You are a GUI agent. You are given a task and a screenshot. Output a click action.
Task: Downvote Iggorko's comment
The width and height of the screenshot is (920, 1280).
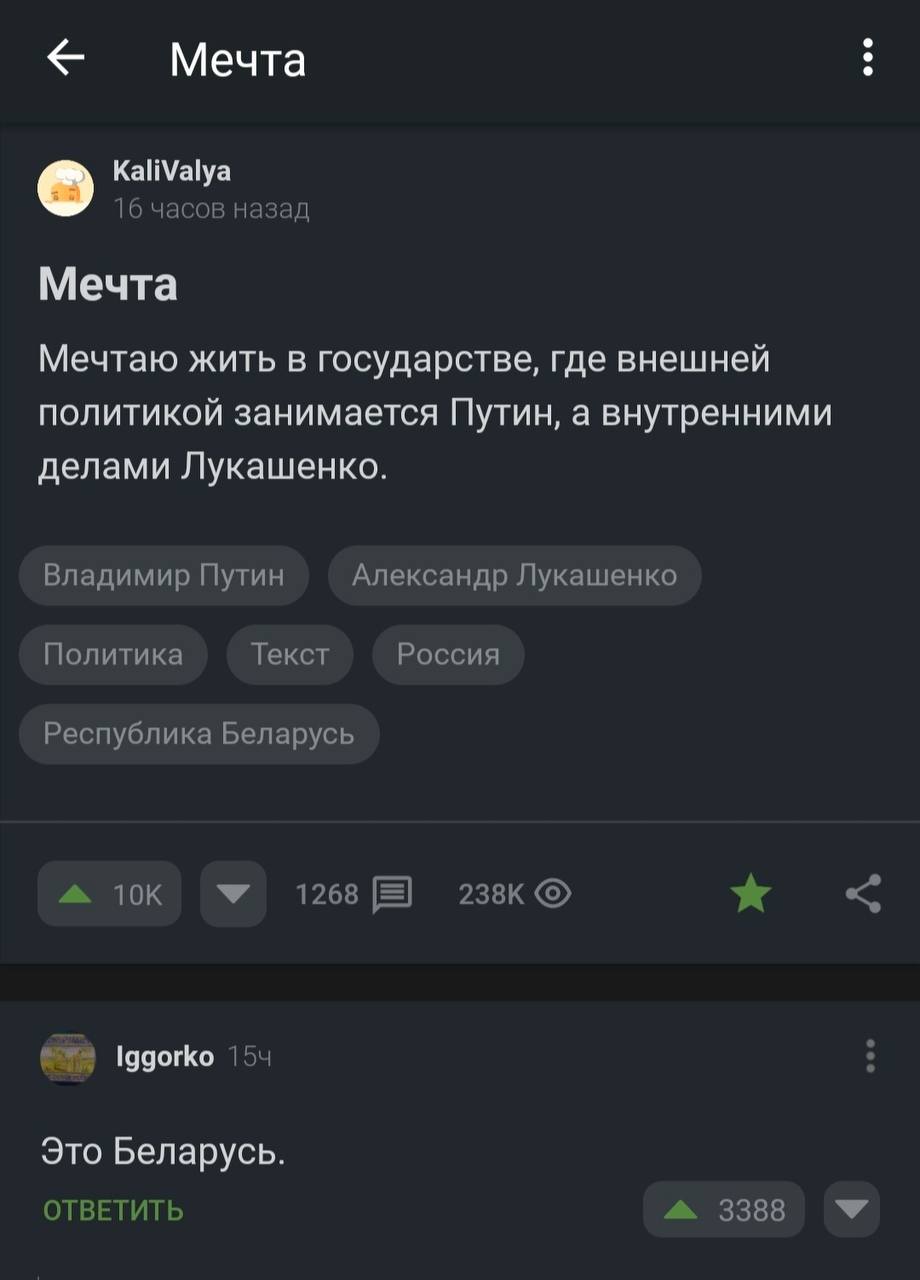coord(852,1210)
